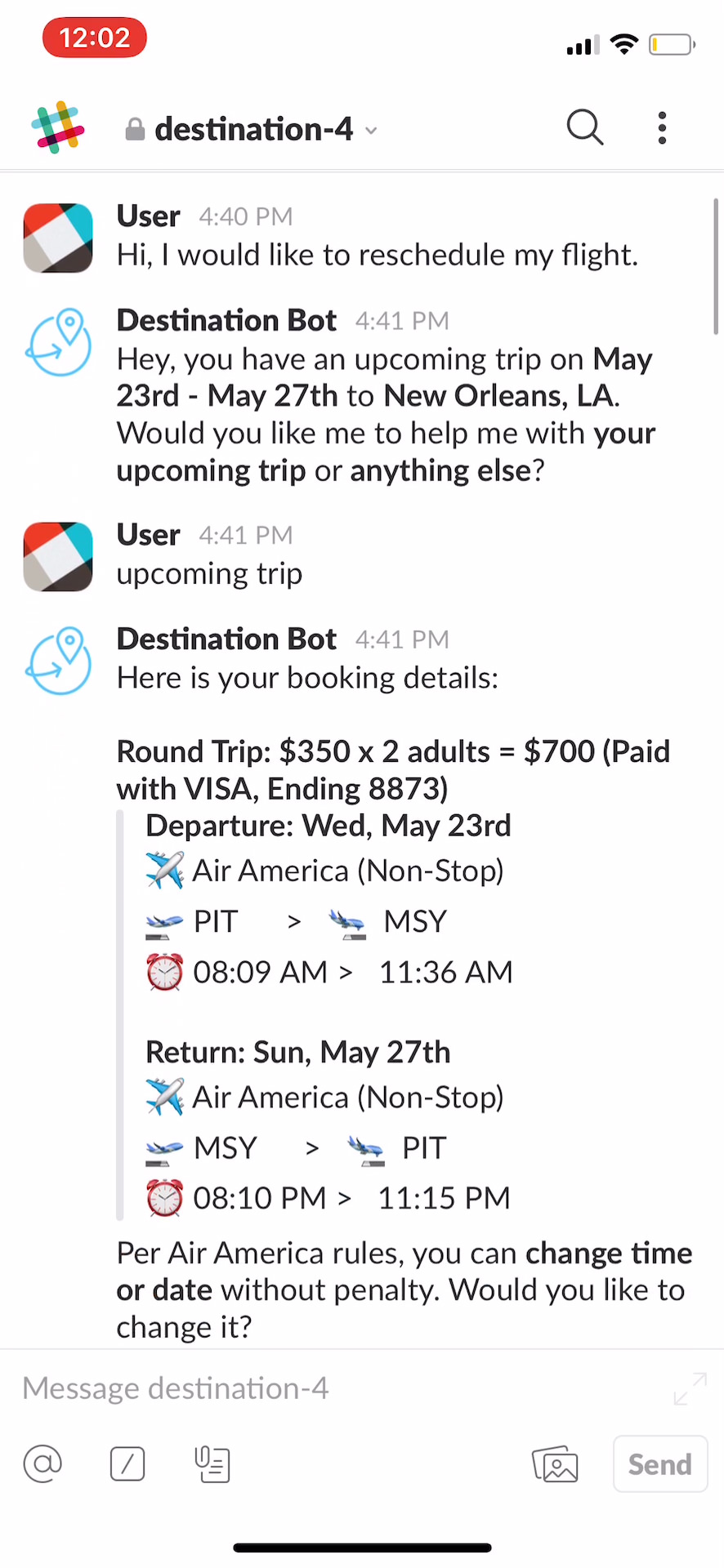Open the photo picker

pyautogui.click(x=555, y=1463)
